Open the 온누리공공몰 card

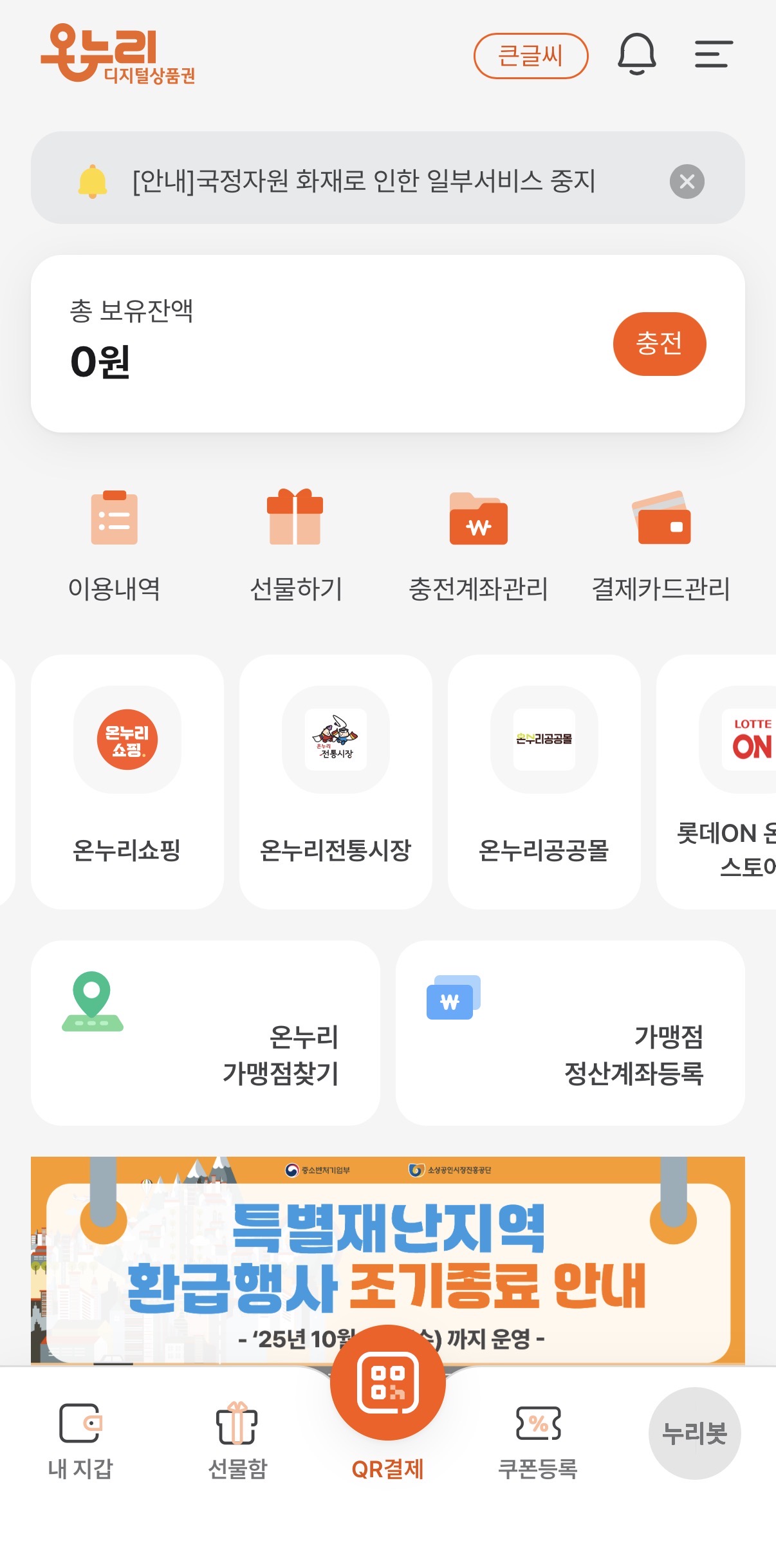tap(544, 781)
